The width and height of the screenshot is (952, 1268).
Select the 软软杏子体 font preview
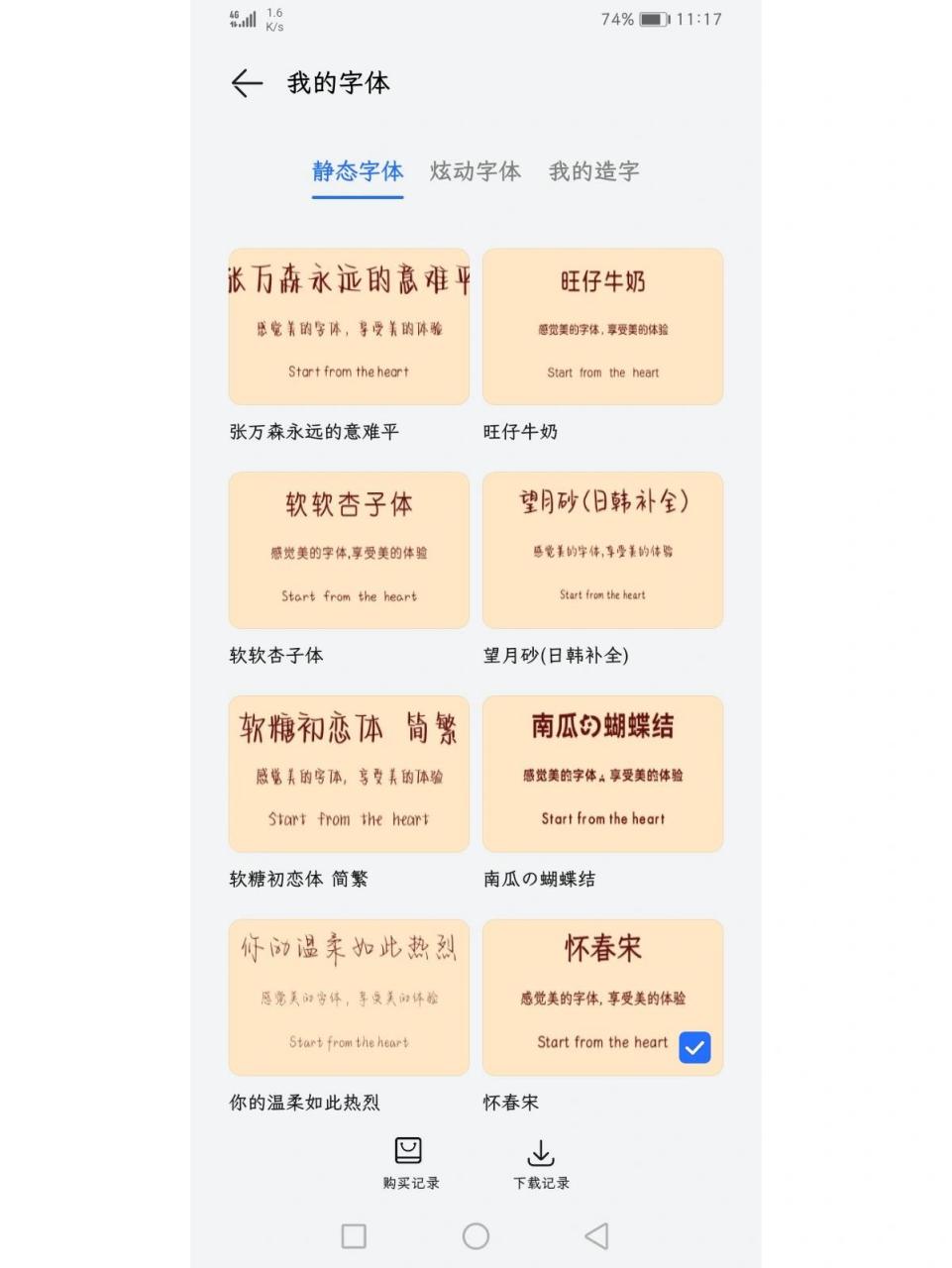pos(348,550)
